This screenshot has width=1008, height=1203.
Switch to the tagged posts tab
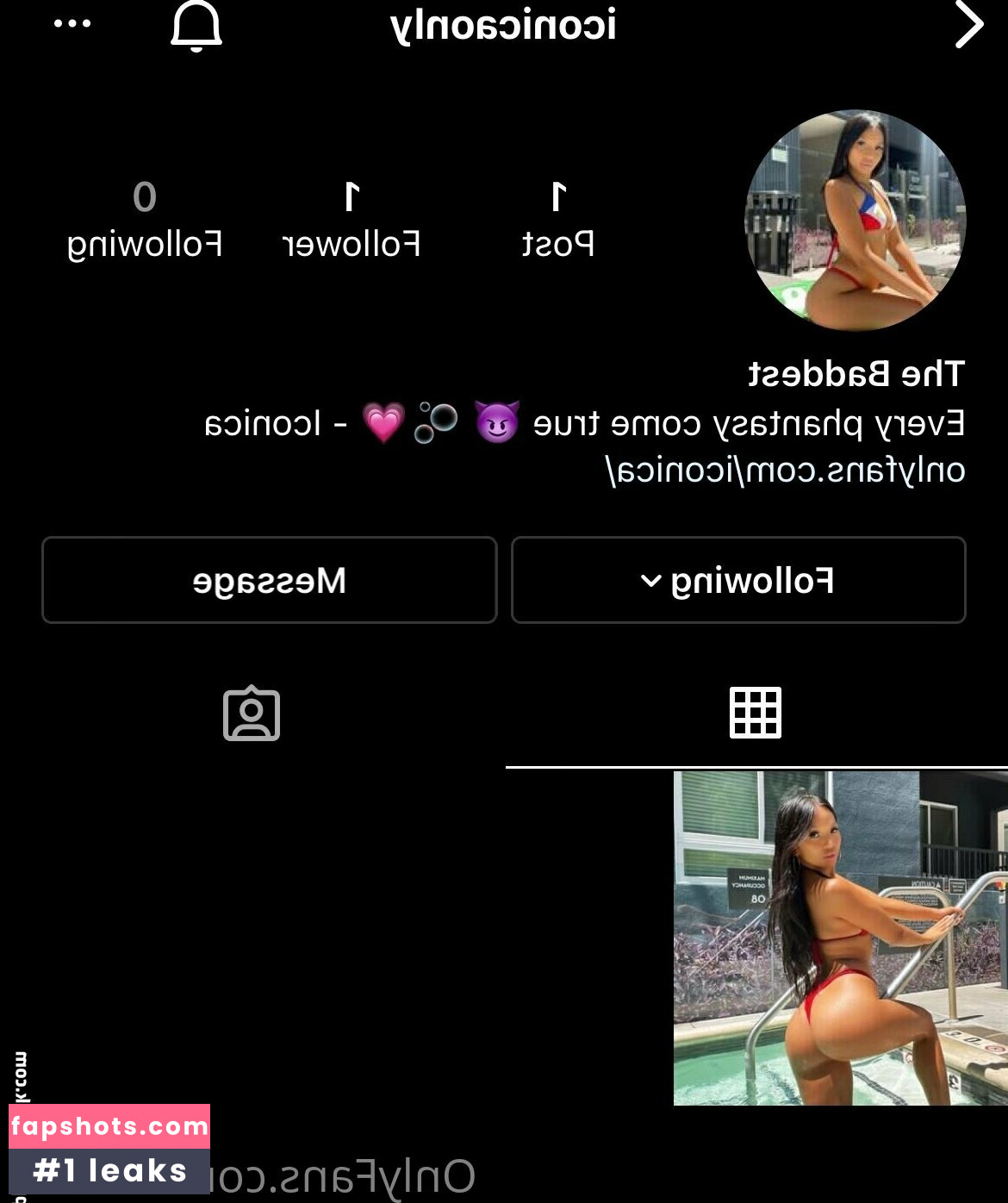252,713
